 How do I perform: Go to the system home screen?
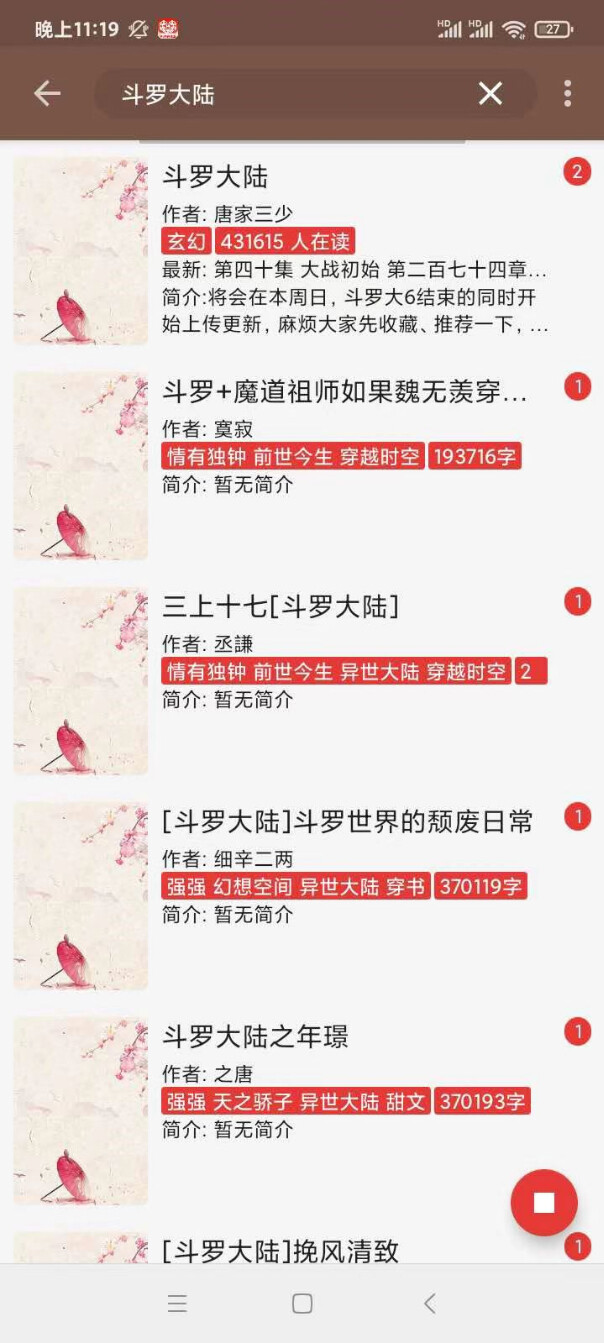(302, 1303)
